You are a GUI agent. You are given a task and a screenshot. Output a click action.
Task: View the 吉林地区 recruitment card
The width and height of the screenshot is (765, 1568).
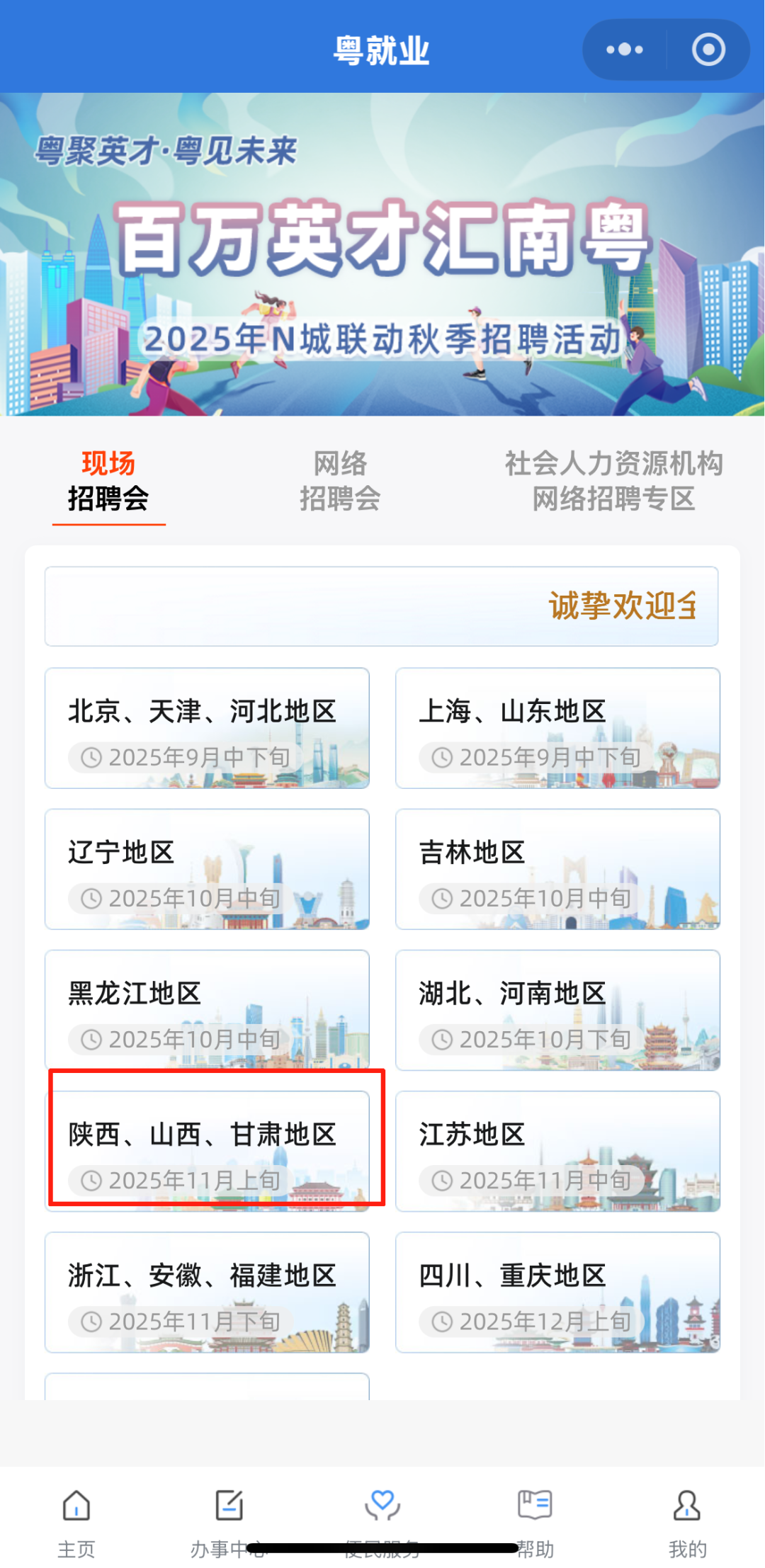pyautogui.click(x=558, y=870)
